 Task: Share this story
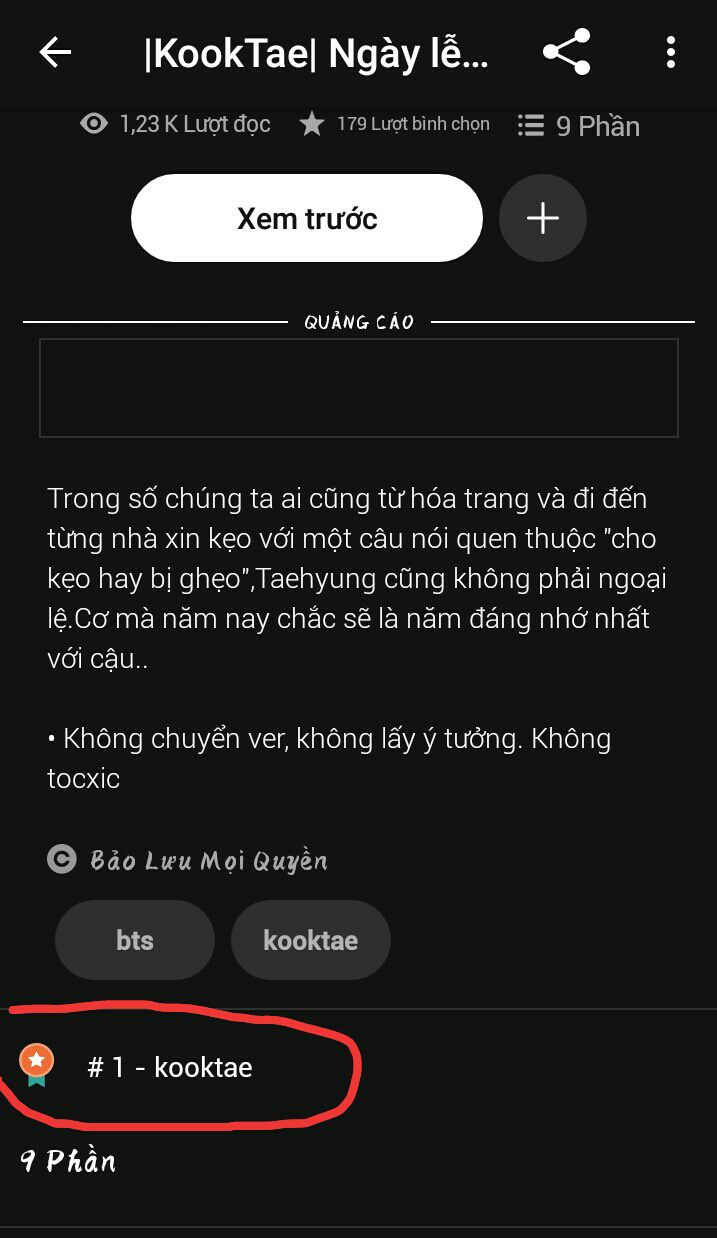[567, 52]
